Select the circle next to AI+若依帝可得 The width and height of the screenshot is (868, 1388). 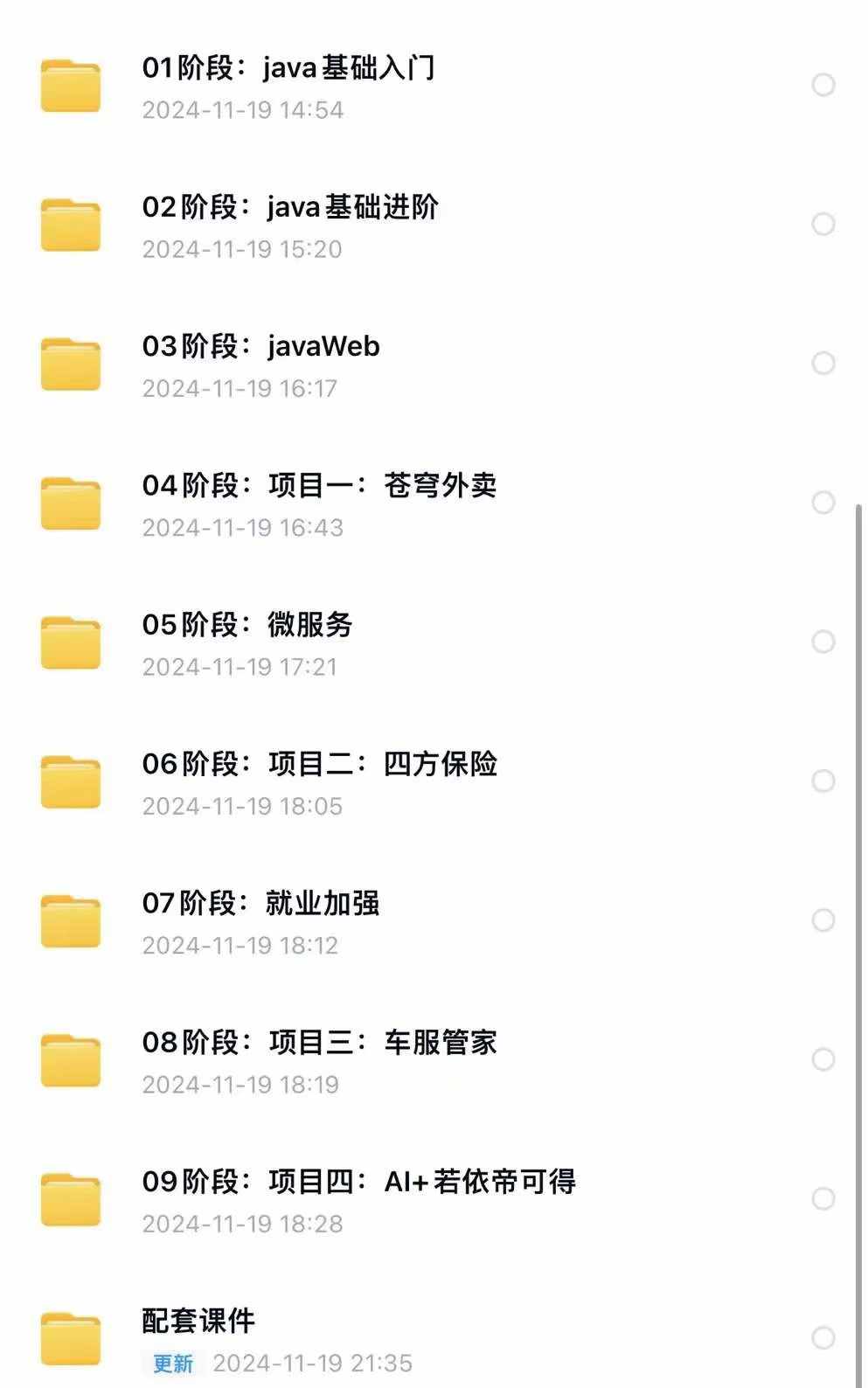click(823, 1198)
